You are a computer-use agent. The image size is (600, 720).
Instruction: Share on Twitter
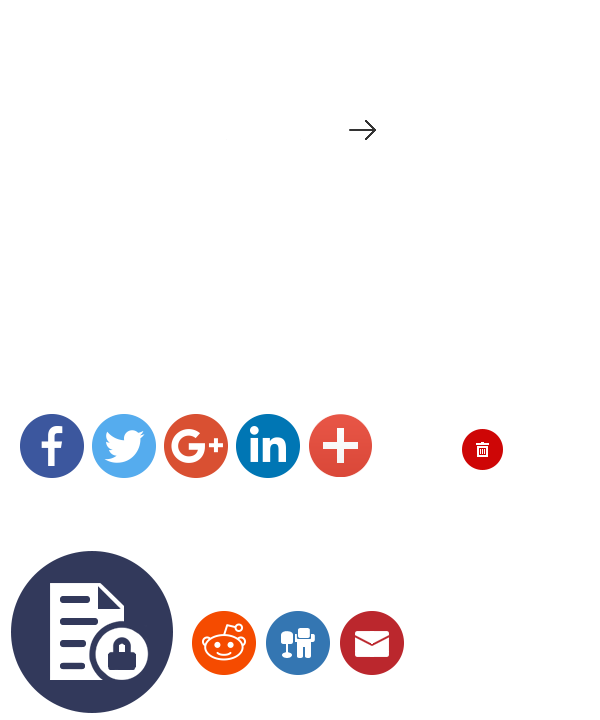124,446
